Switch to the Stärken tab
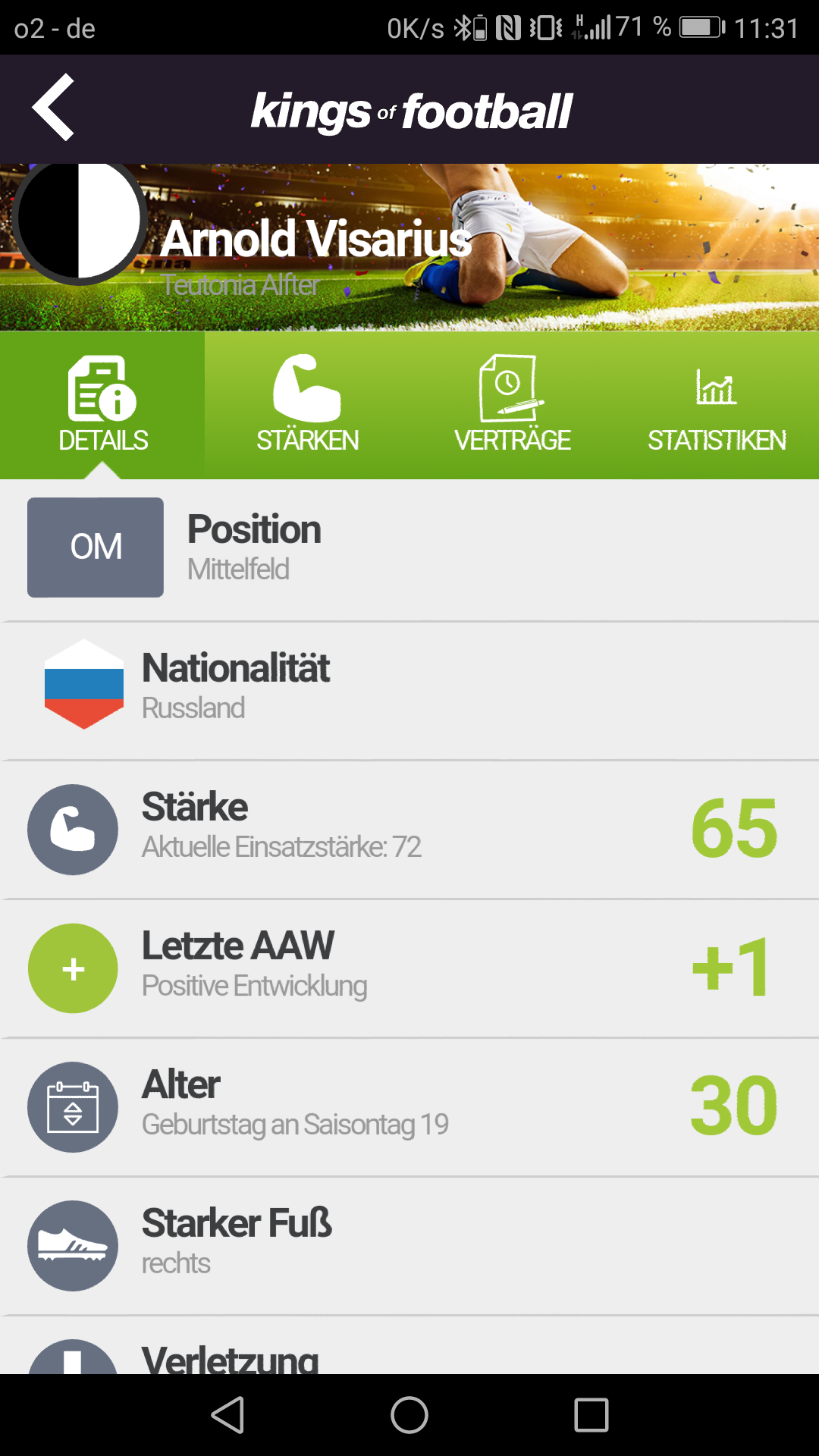This screenshot has height=1456, width=819. click(307, 406)
